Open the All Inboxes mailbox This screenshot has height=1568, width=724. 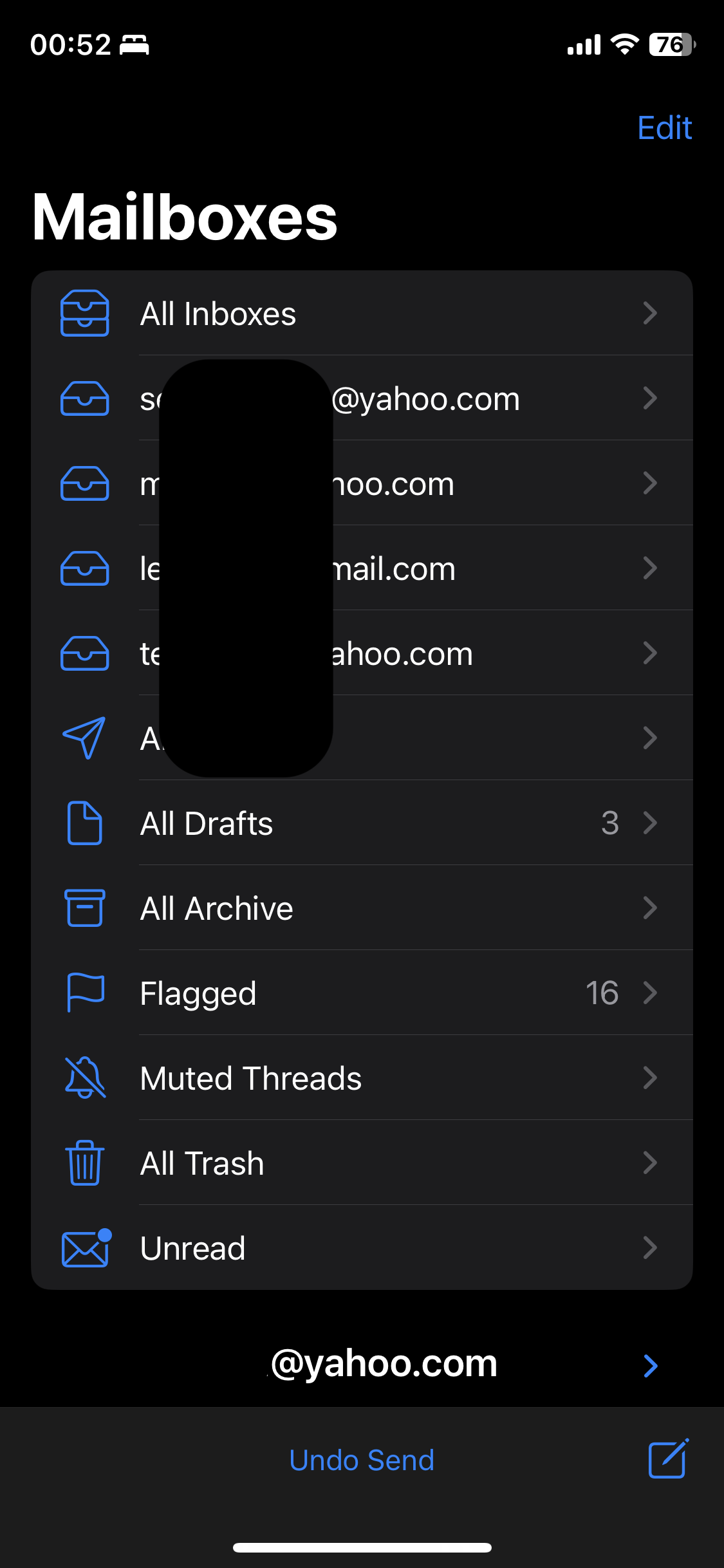[x=360, y=314]
